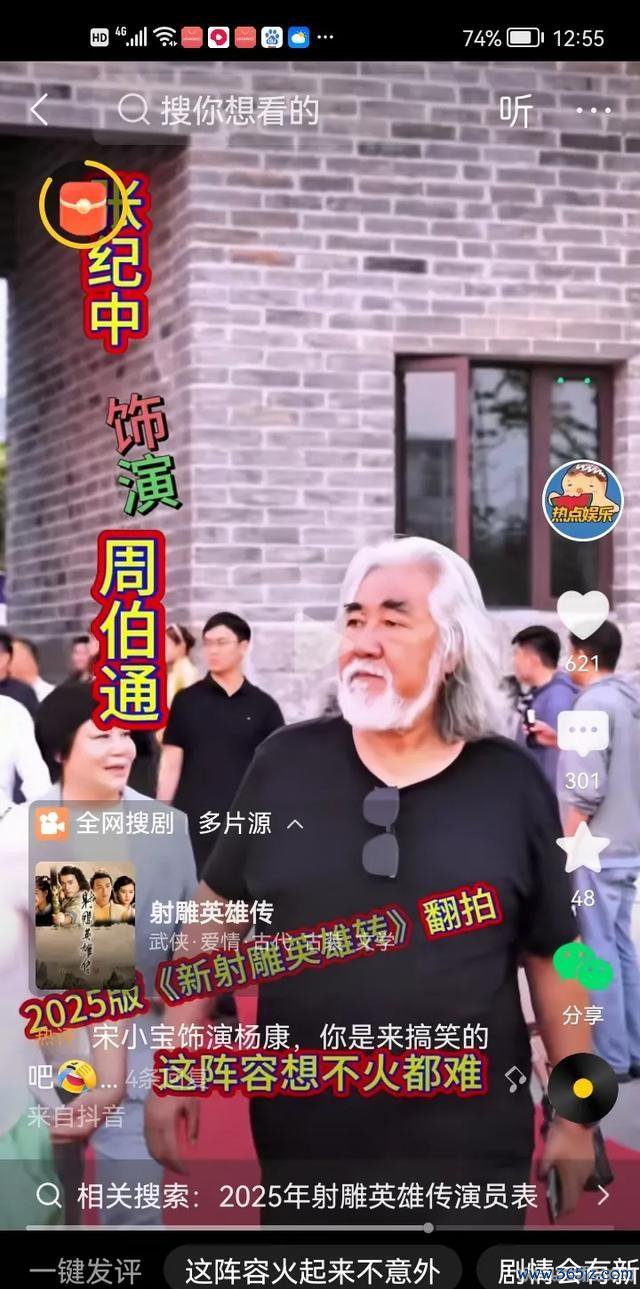Open the three-dot overflow menu
640x1289 pixels.
pyautogui.click(x=593, y=111)
